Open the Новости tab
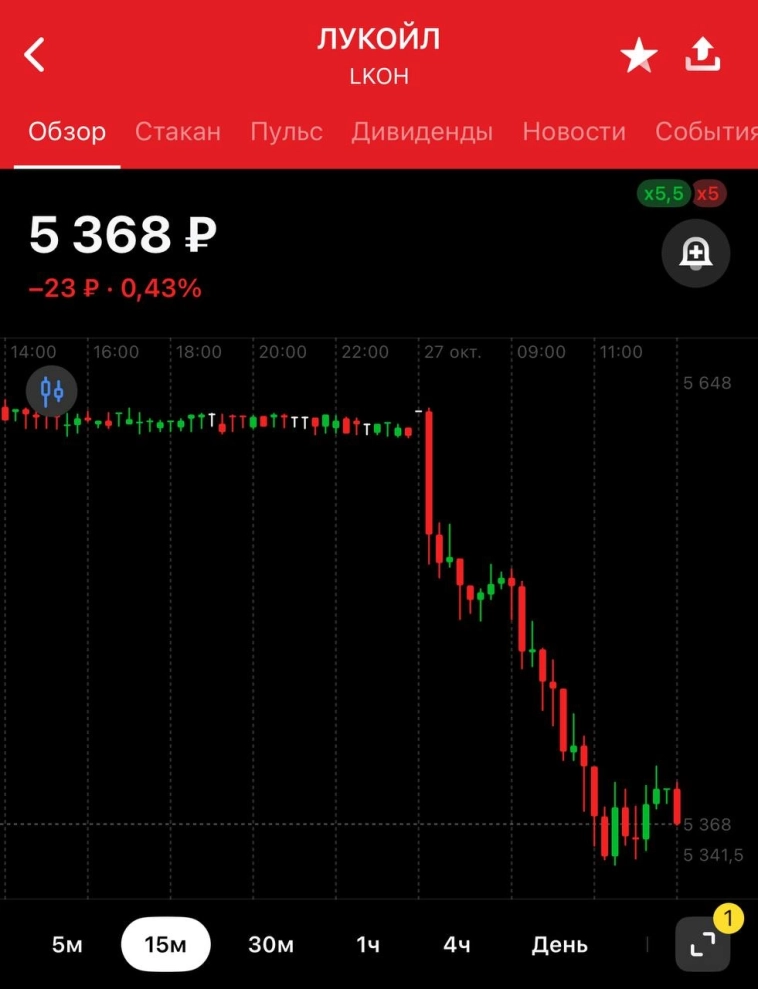This screenshot has height=989, width=758. pos(574,132)
